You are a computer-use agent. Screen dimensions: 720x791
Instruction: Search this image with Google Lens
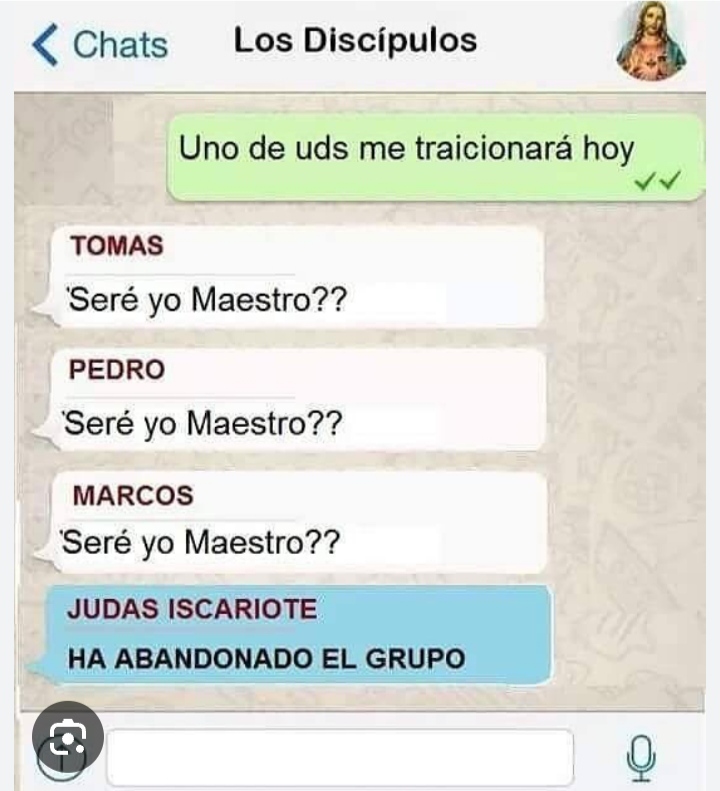pyautogui.click(x=67, y=741)
